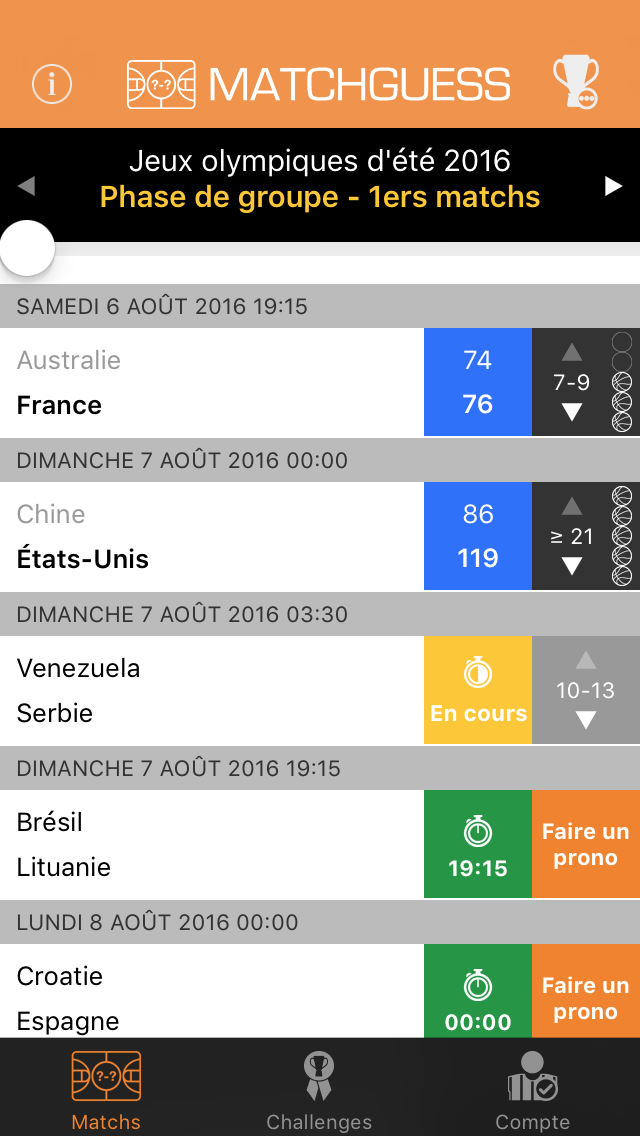Open the Brésil vs Lituanie match
The height and width of the screenshot is (1136, 640).
pyautogui.click(x=212, y=844)
